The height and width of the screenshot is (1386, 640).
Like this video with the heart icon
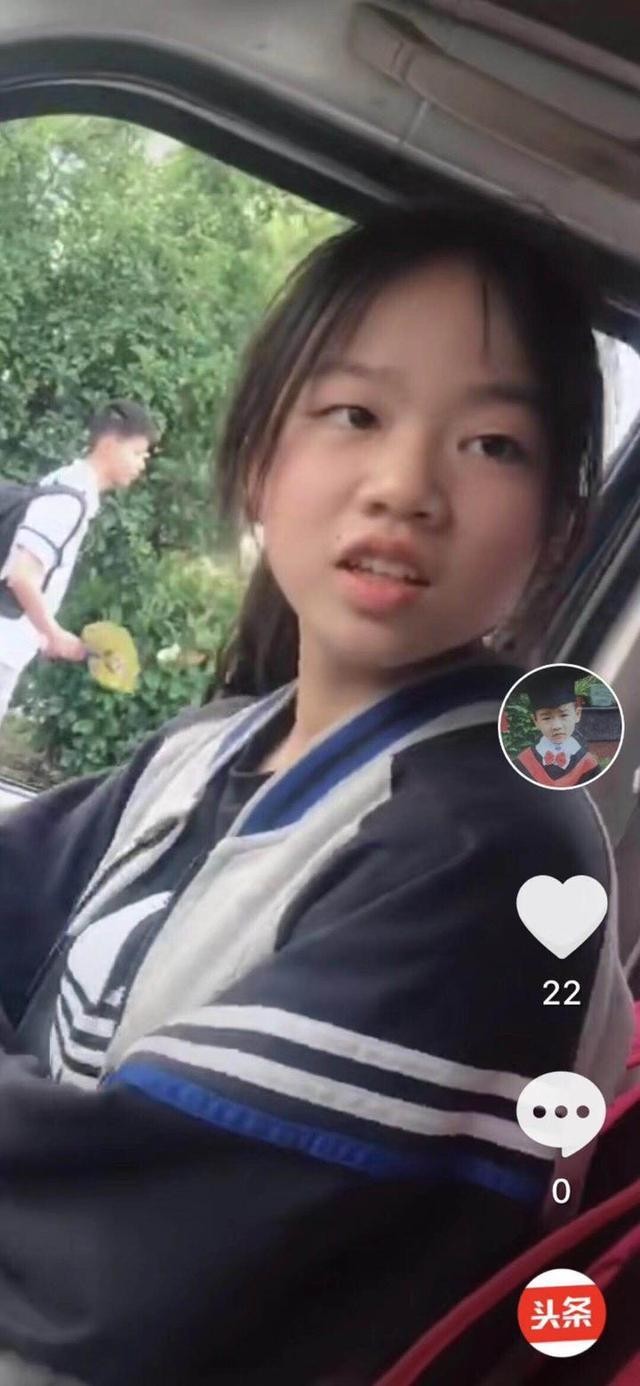click(x=561, y=914)
